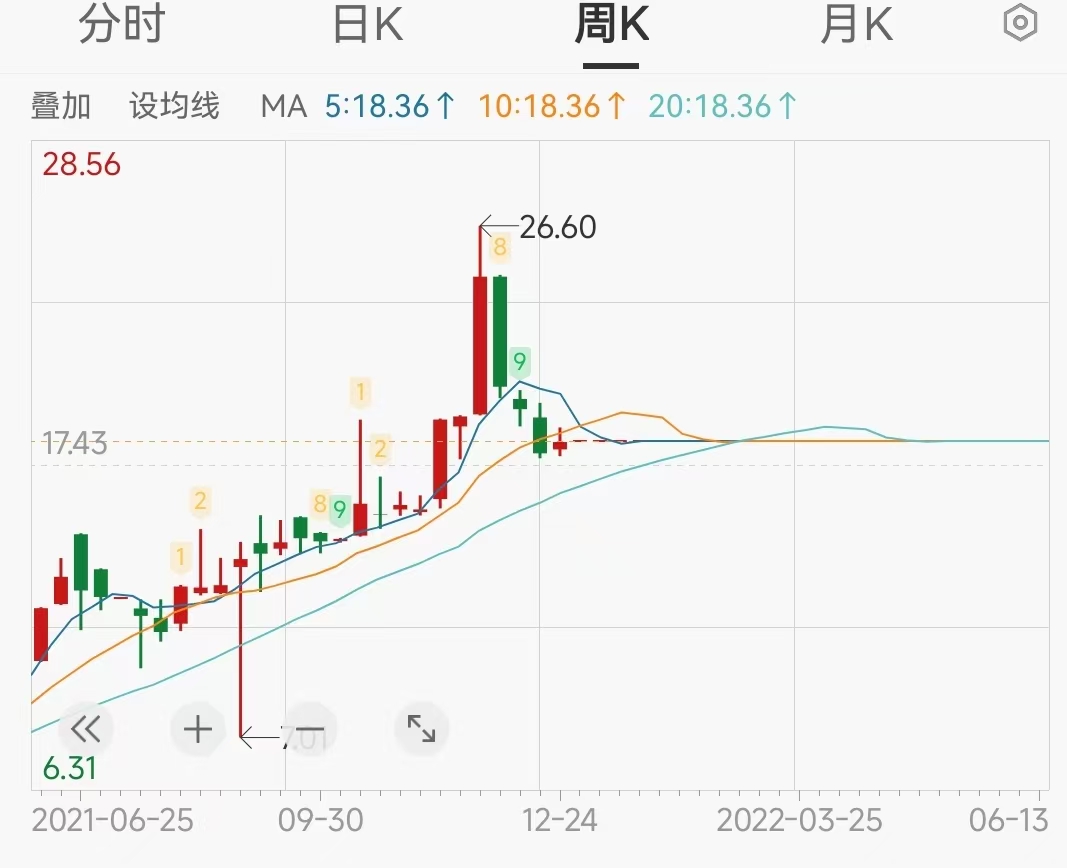
Task: Switch to the 月K tab
Action: coord(856,27)
